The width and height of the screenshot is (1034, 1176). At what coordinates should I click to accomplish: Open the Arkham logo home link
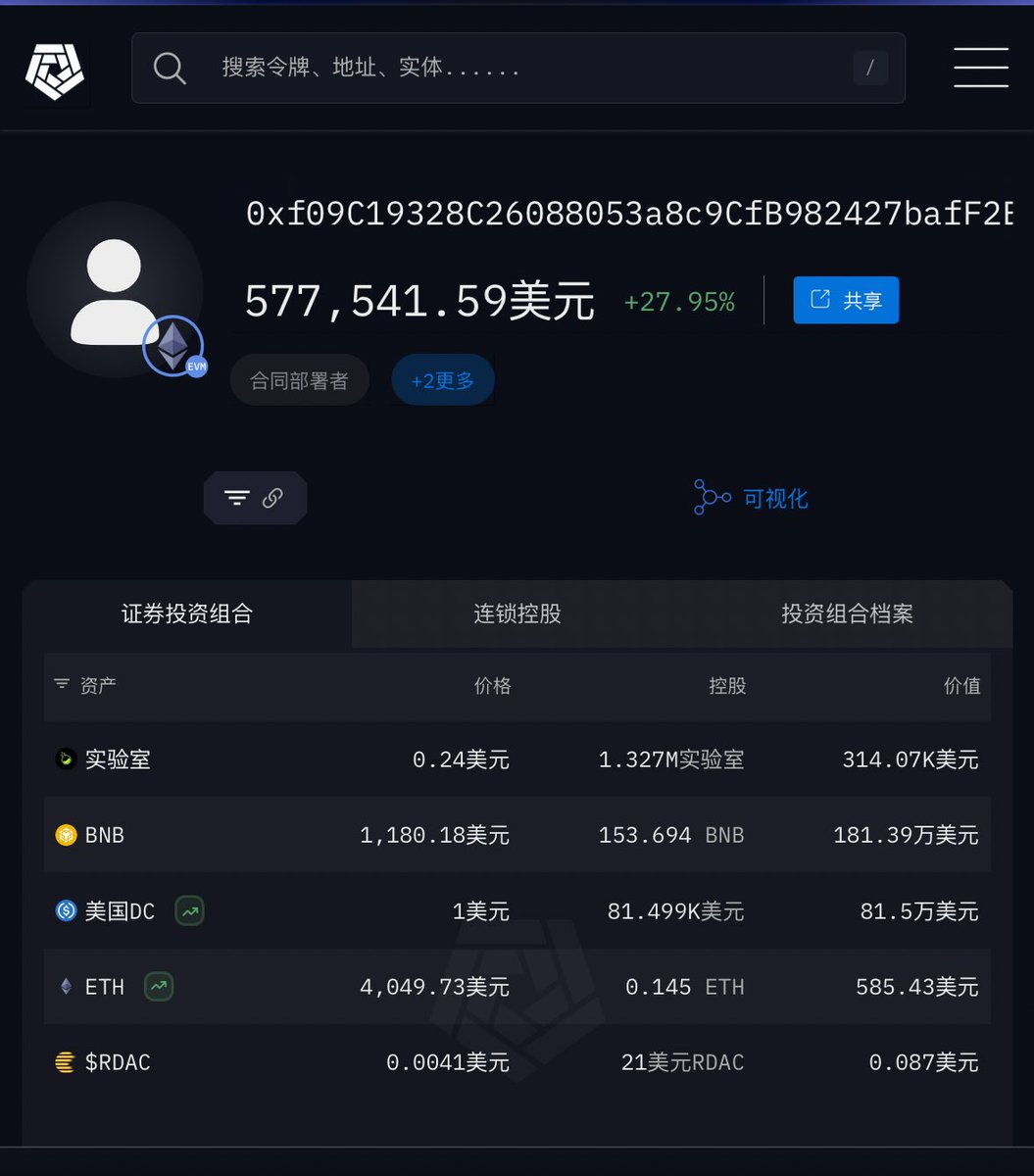coord(55,70)
